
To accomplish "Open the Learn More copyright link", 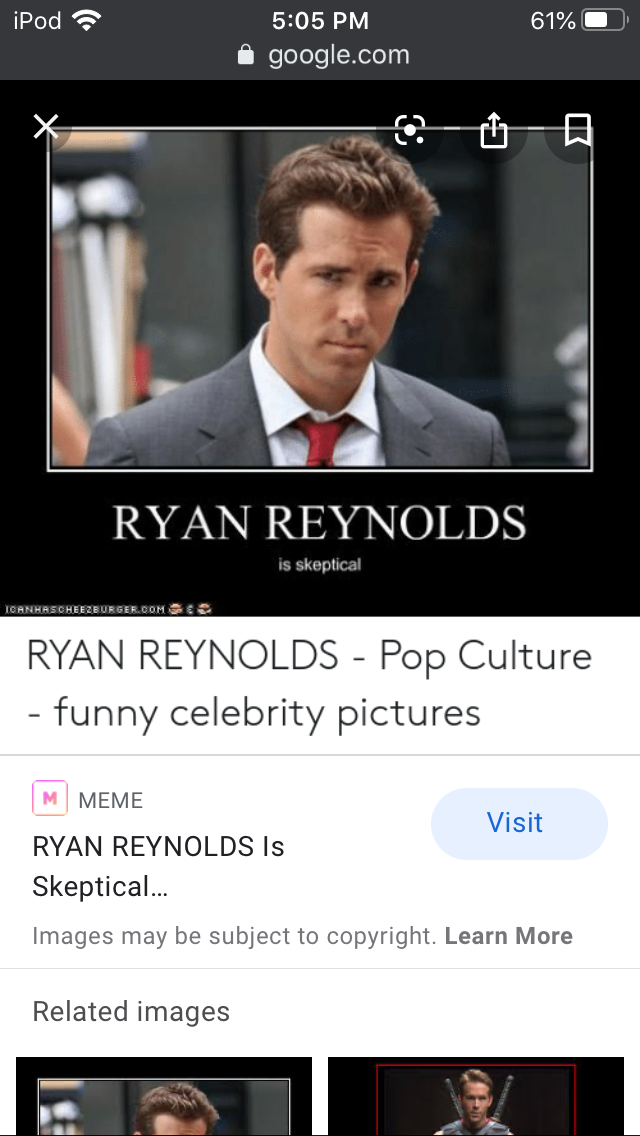I will (x=508, y=936).
